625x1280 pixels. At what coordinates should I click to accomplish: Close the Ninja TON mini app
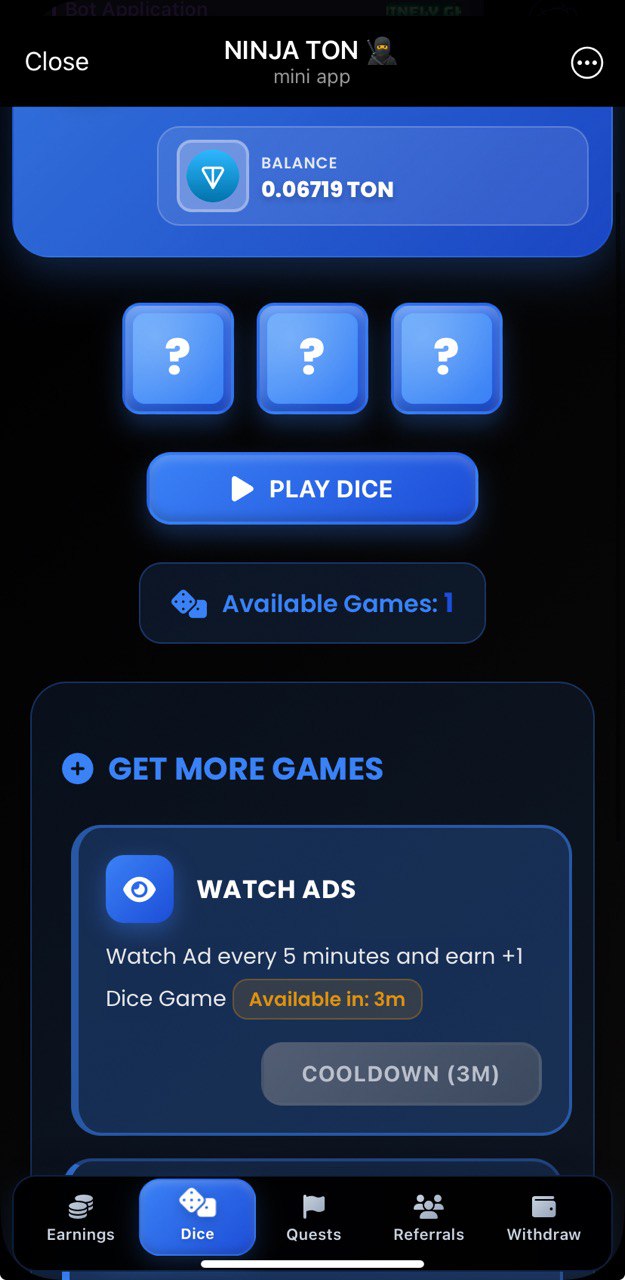point(56,62)
